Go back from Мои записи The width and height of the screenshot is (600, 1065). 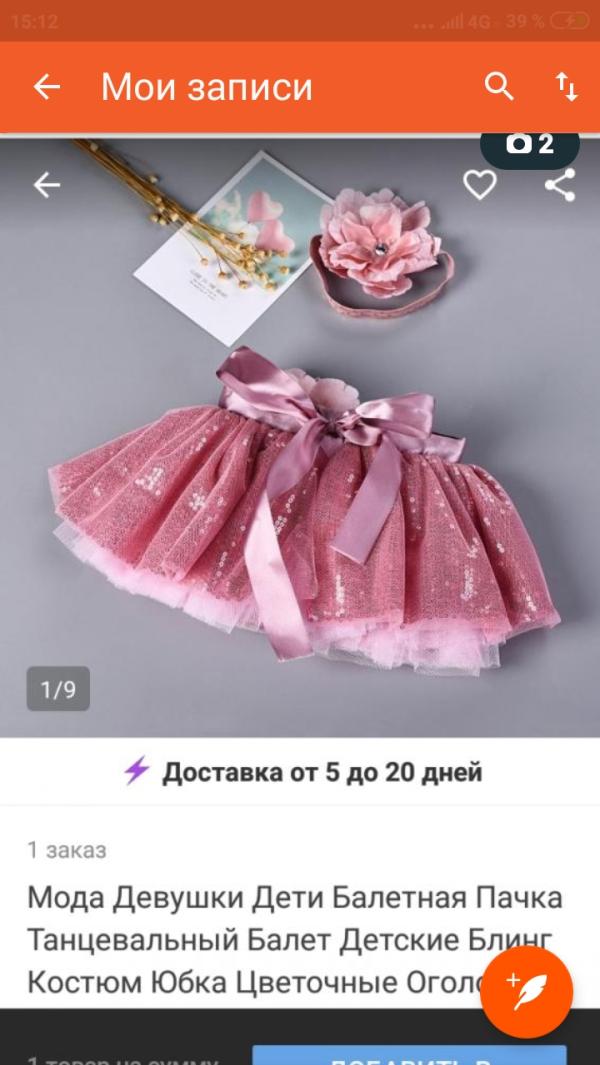click(47, 87)
